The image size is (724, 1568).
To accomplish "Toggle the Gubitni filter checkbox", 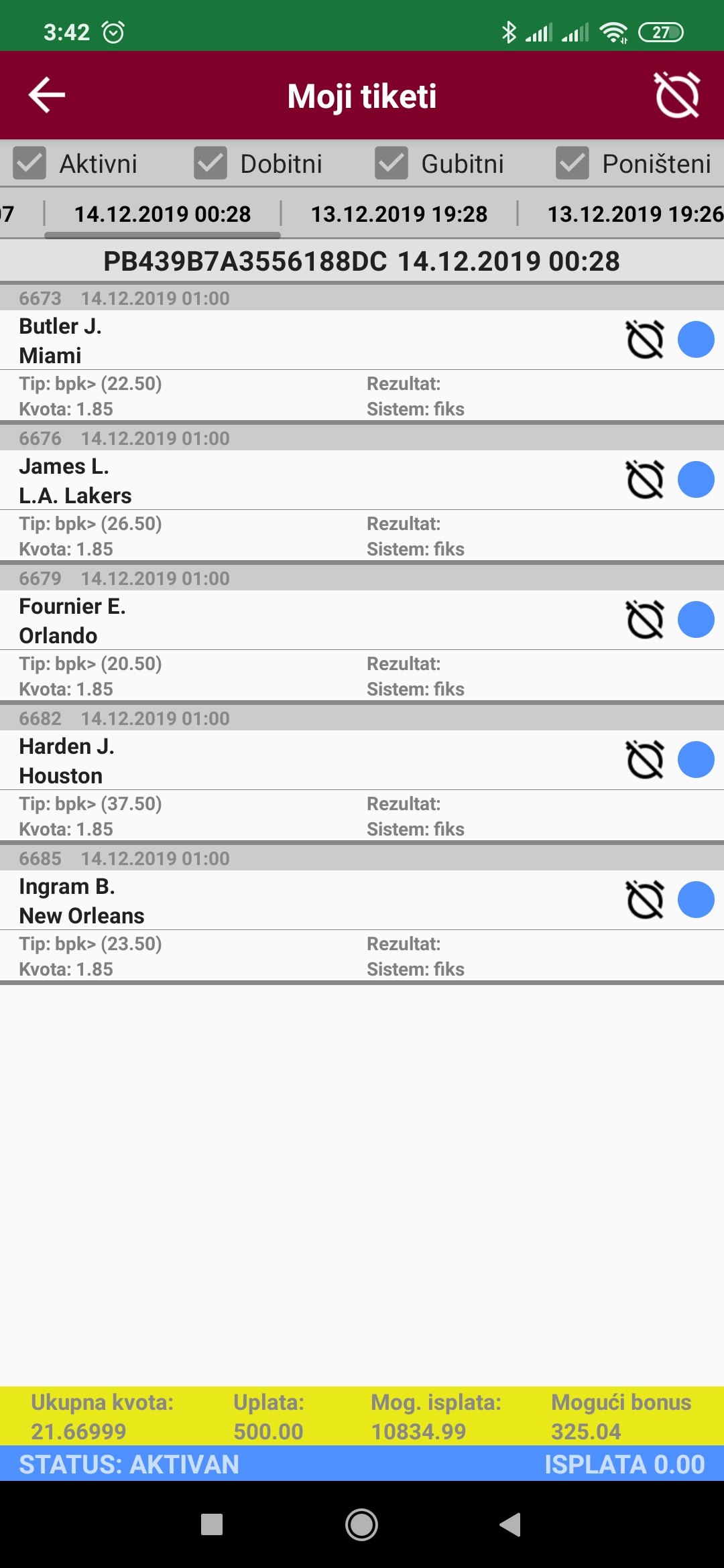I will pos(391,164).
